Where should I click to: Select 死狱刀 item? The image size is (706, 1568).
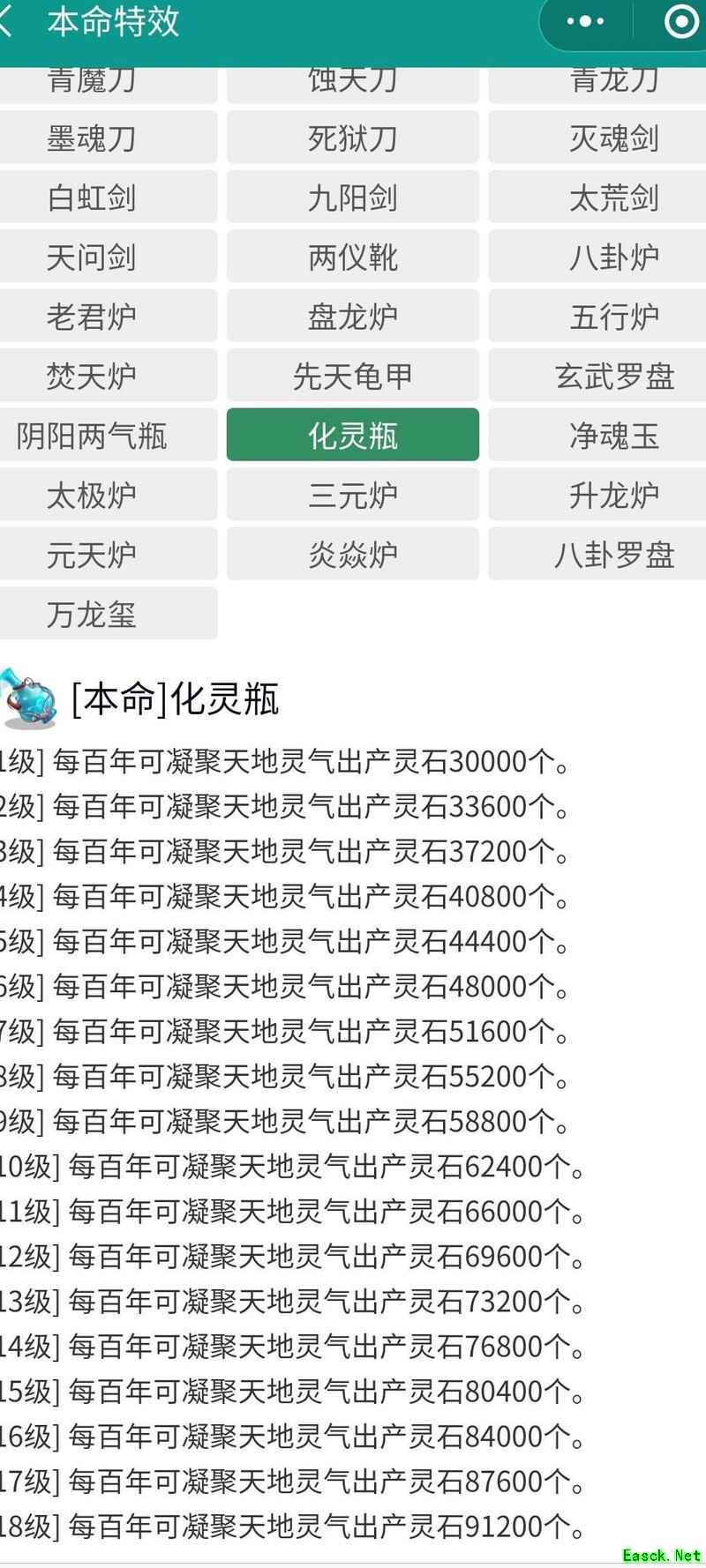point(352,138)
